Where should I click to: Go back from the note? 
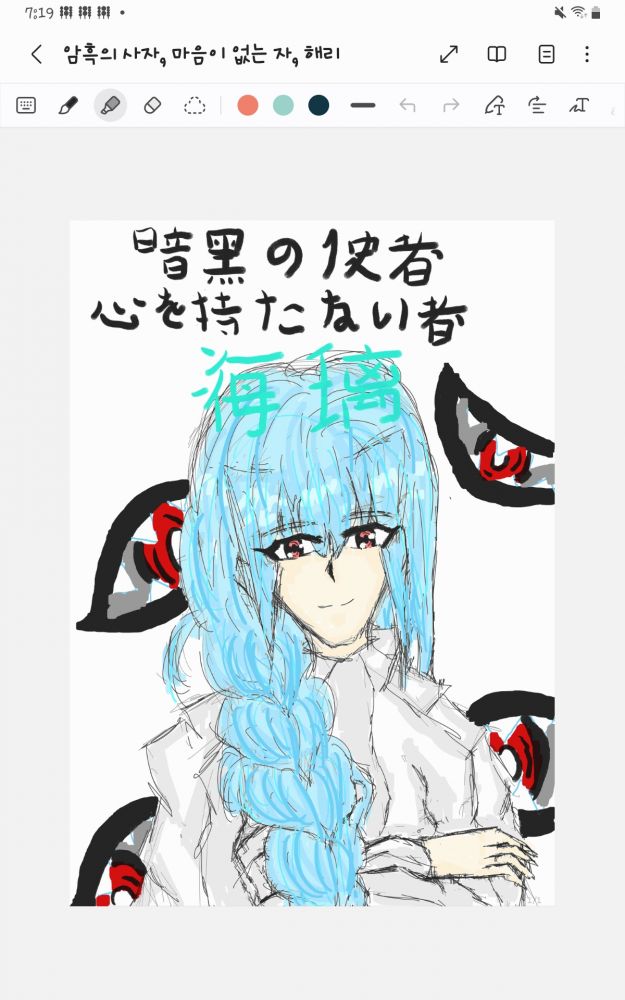click(x=37, y=54)
